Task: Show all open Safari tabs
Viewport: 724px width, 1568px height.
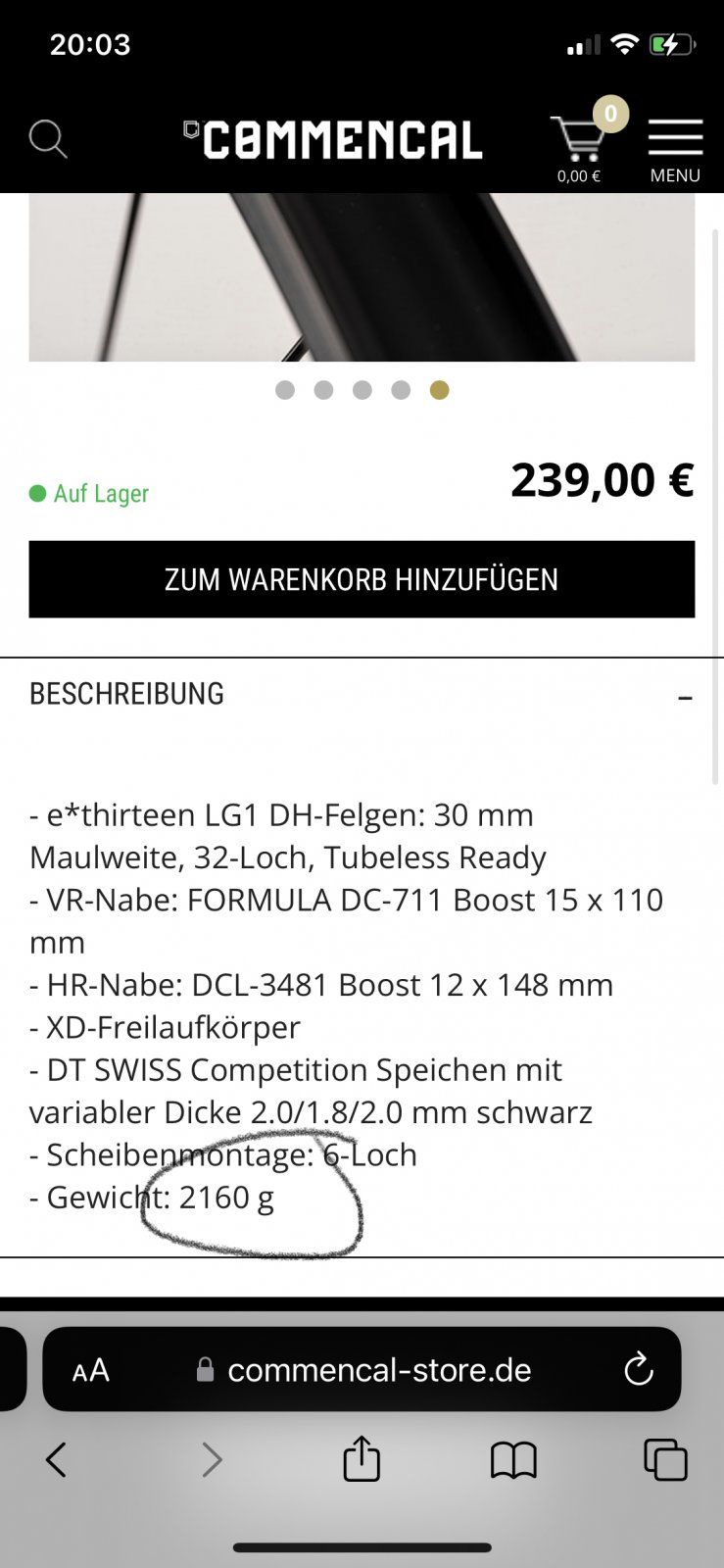Action: [665, 1459]
